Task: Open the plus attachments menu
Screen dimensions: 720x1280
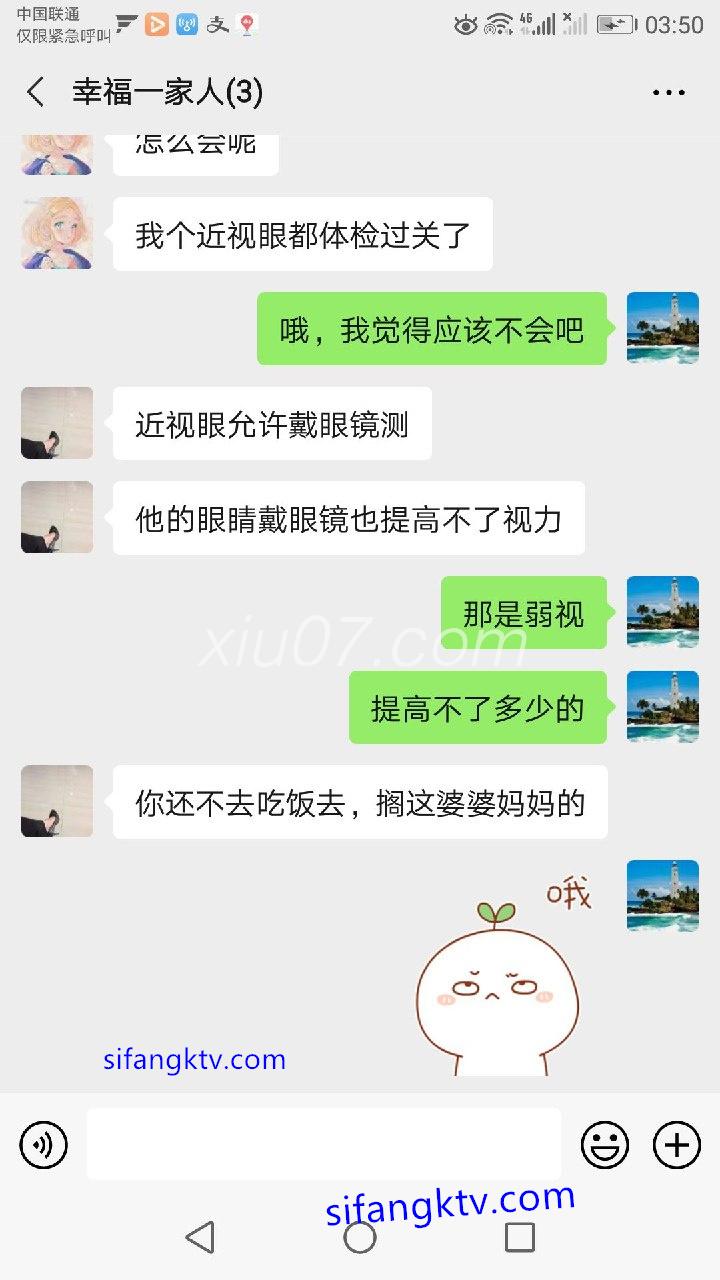Action: click(x=677, y=1145)
